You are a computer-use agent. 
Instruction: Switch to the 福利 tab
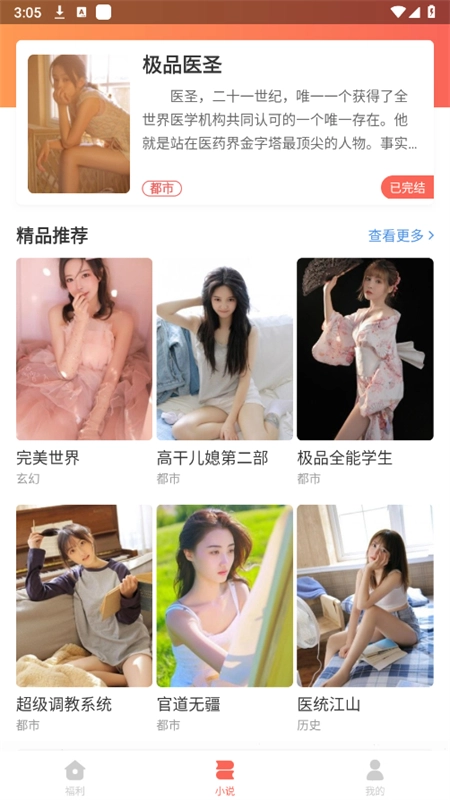(75, 777)
